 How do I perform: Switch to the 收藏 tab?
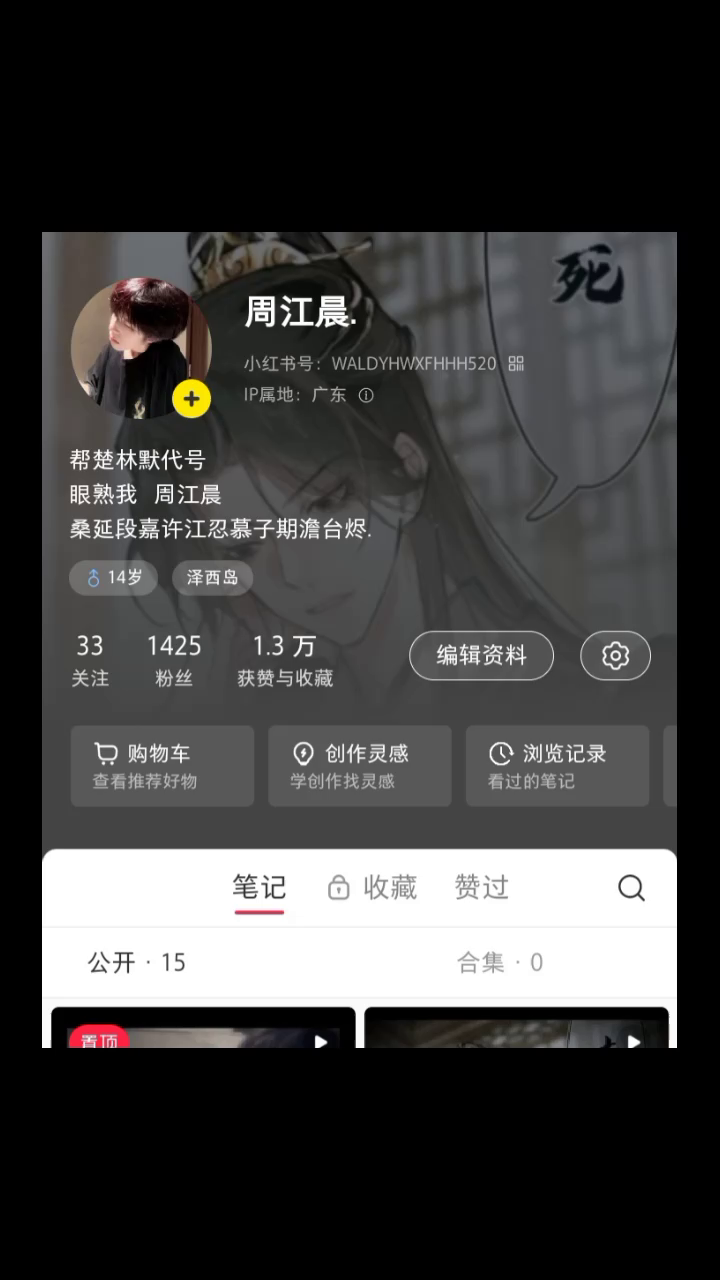[373, 888]
